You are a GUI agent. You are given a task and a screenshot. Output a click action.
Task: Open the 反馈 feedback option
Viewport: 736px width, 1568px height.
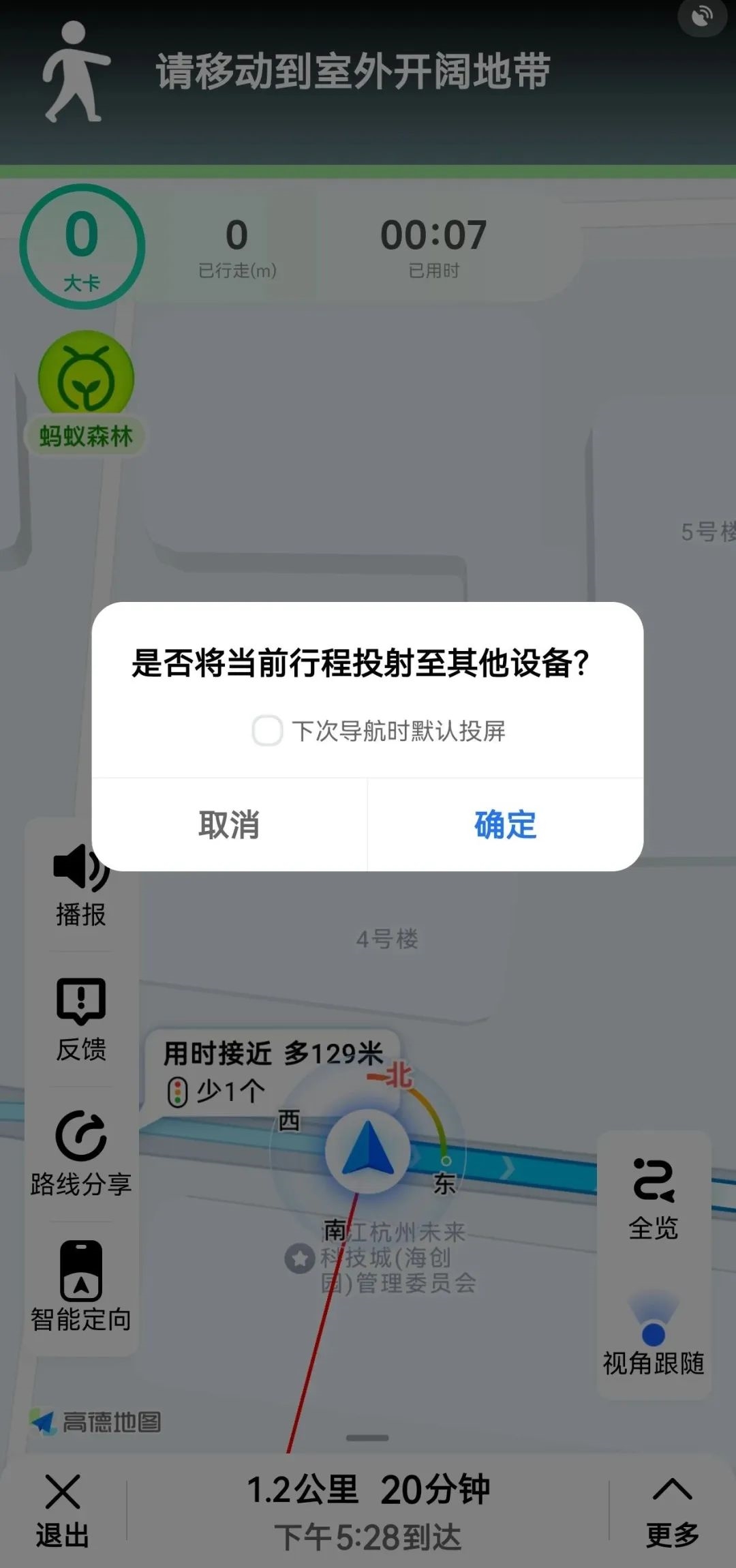[x=81, y=1020]
